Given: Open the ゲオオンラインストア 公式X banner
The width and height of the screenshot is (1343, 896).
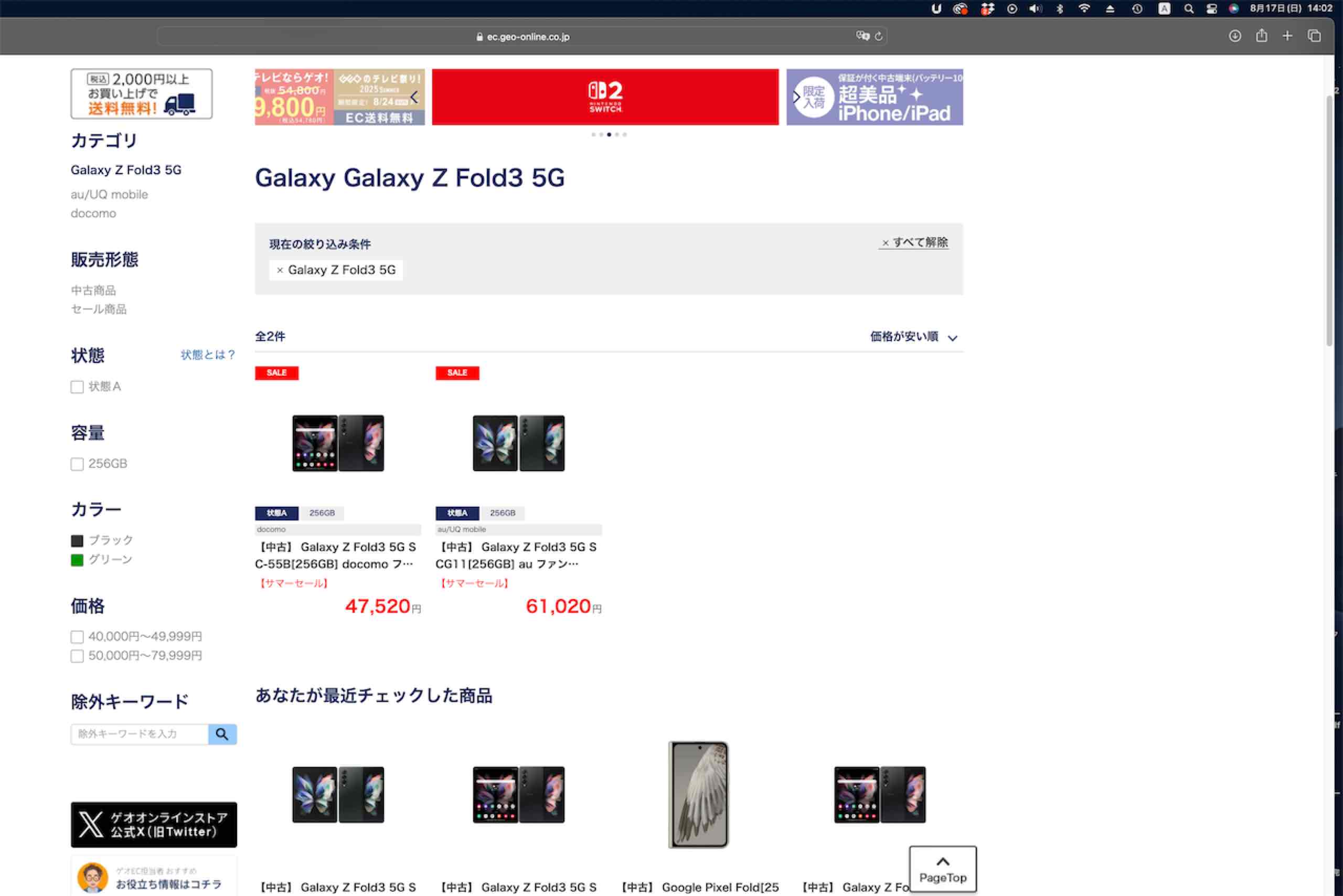Looking at the screenshot, I should tap(154, 824).
